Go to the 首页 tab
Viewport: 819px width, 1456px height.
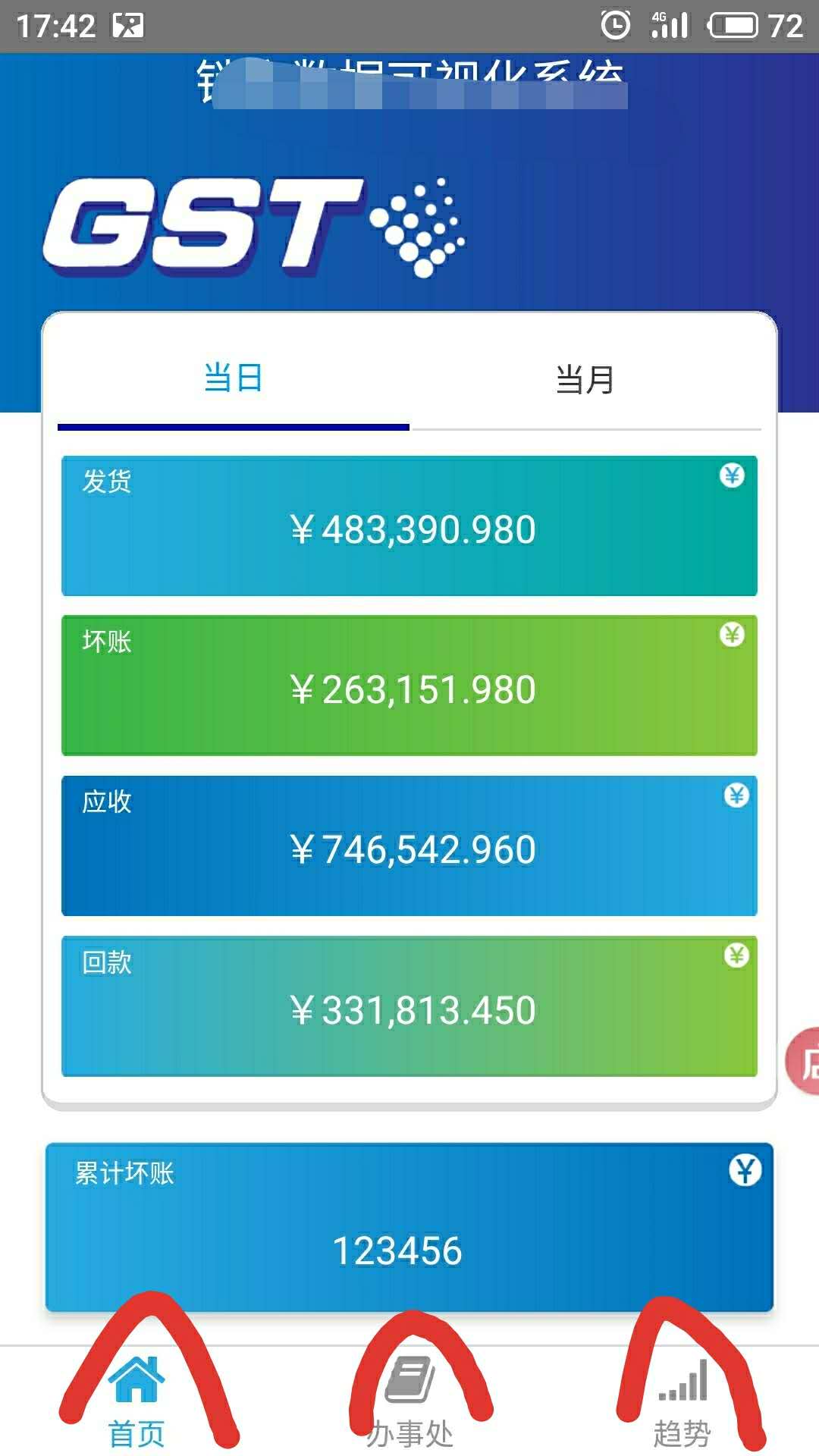(136, 1401)
